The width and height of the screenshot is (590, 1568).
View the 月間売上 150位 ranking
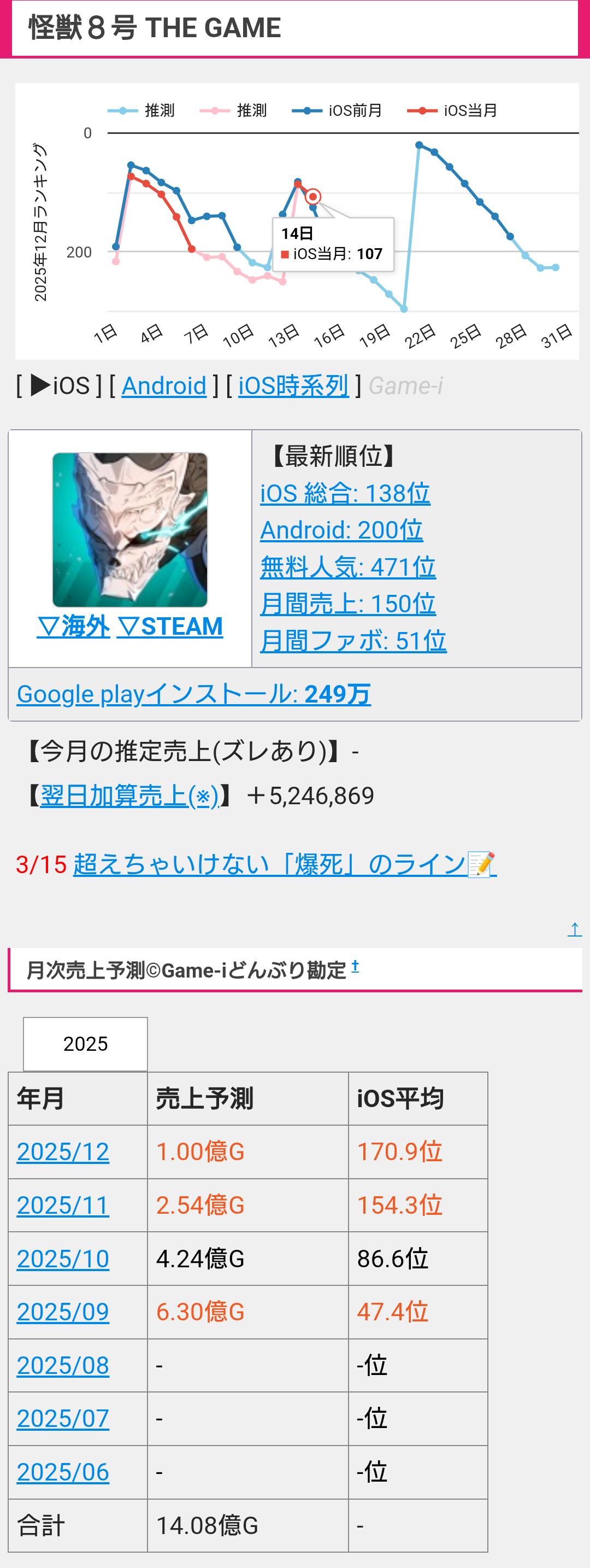pyautogui.click(x=347, y=604)
